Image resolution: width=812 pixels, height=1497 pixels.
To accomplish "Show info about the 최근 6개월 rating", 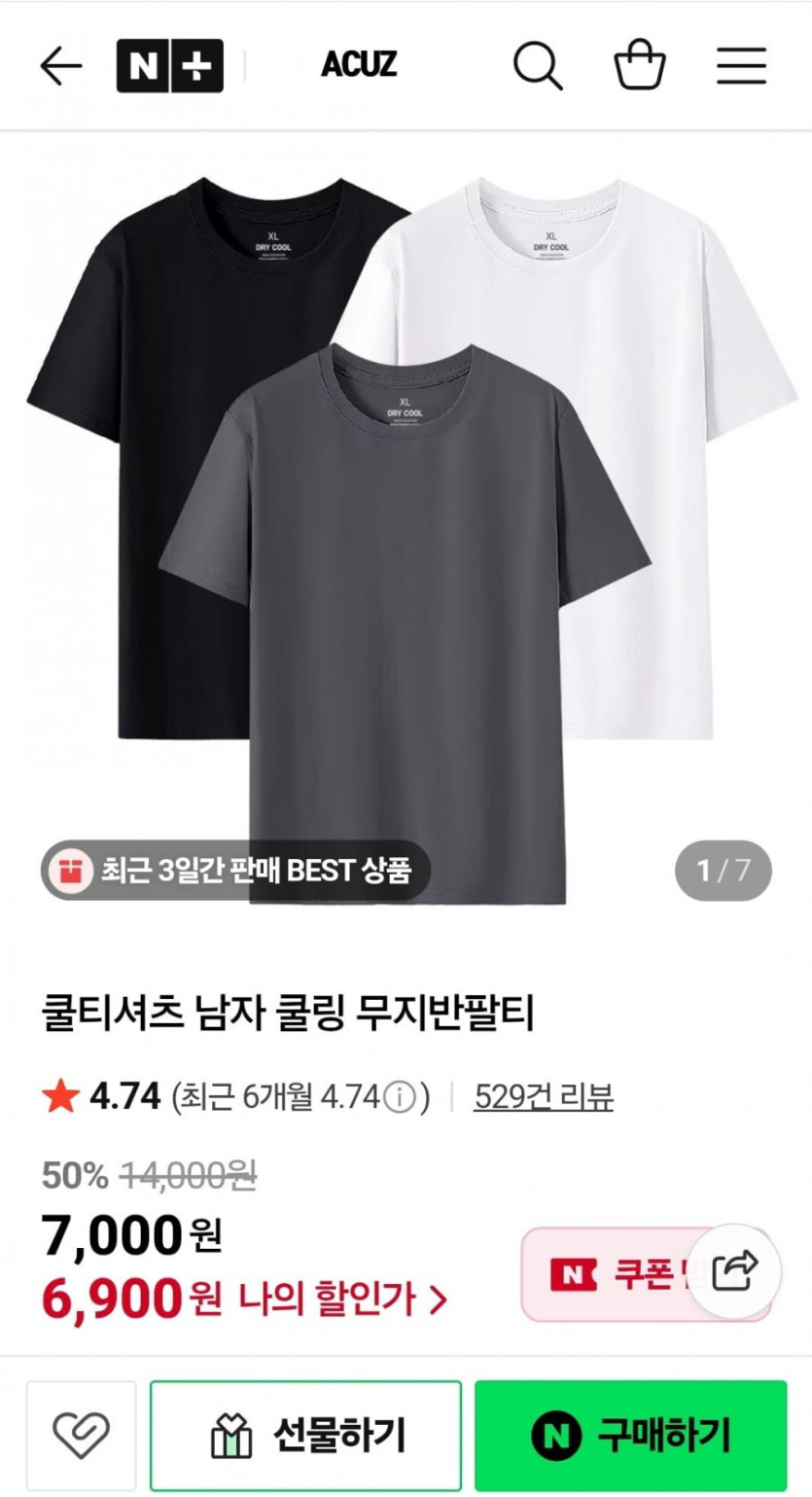I will click(x=399, y=1098).
